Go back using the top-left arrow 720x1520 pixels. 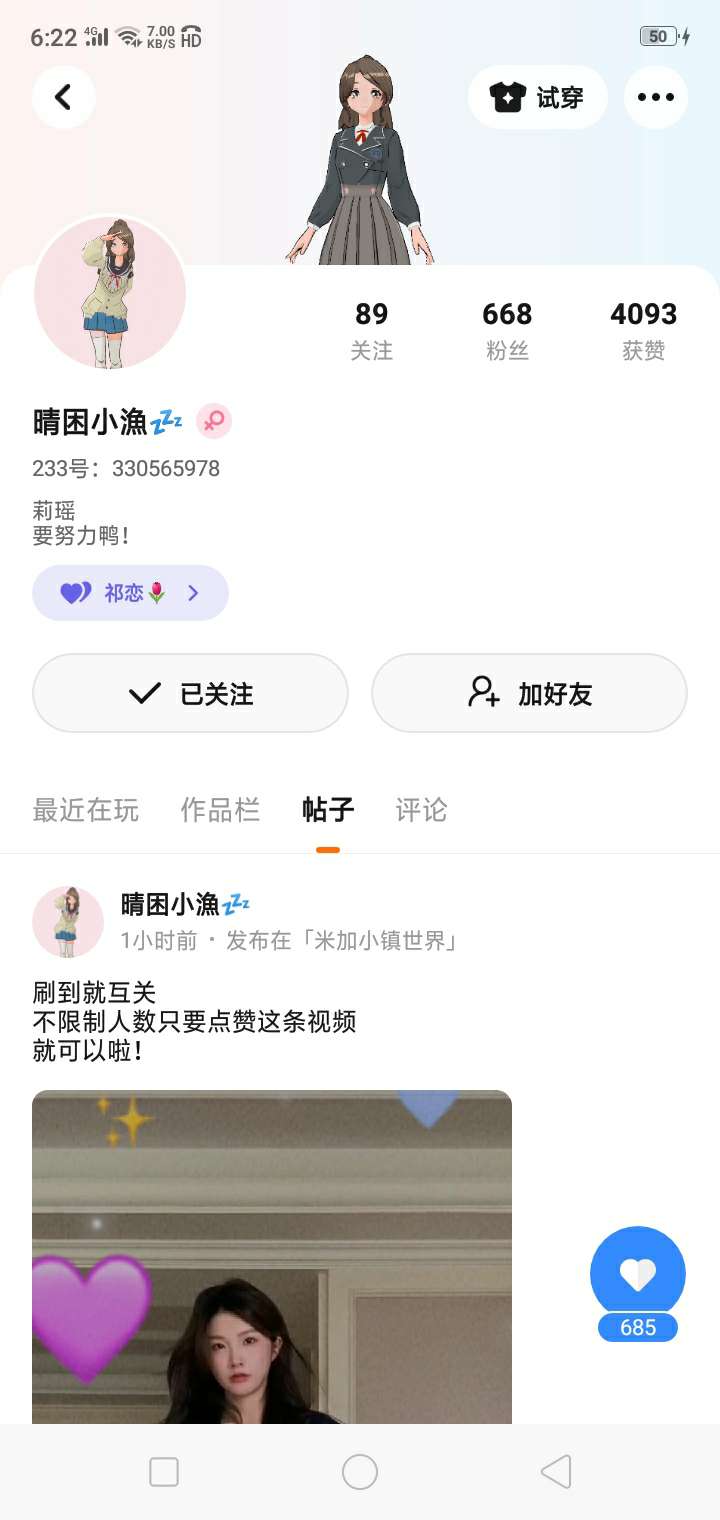tap(63, 97)
